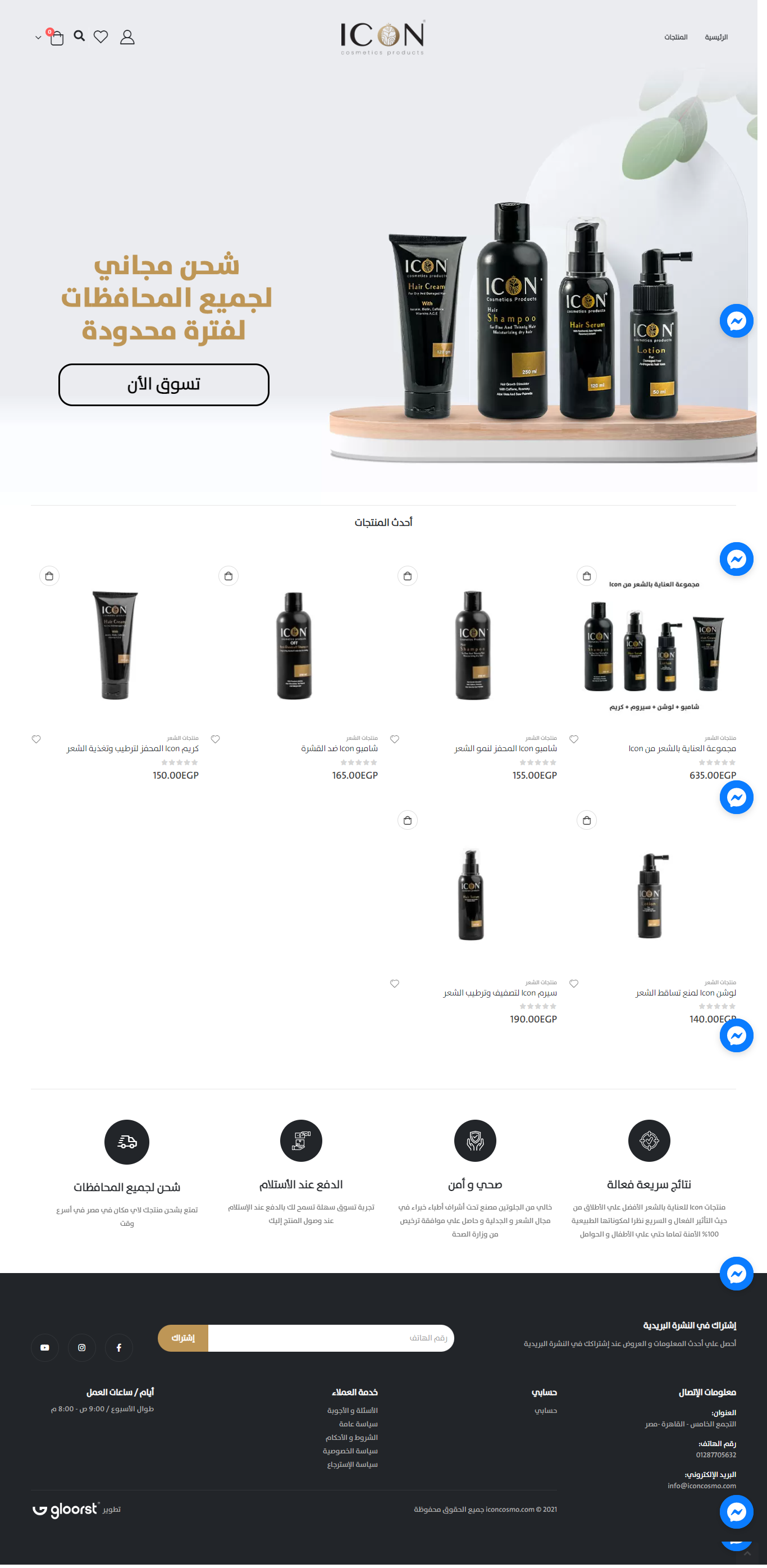Open المنتجات in top menu
Viewport: 767px width, 1568px height.
675,37
